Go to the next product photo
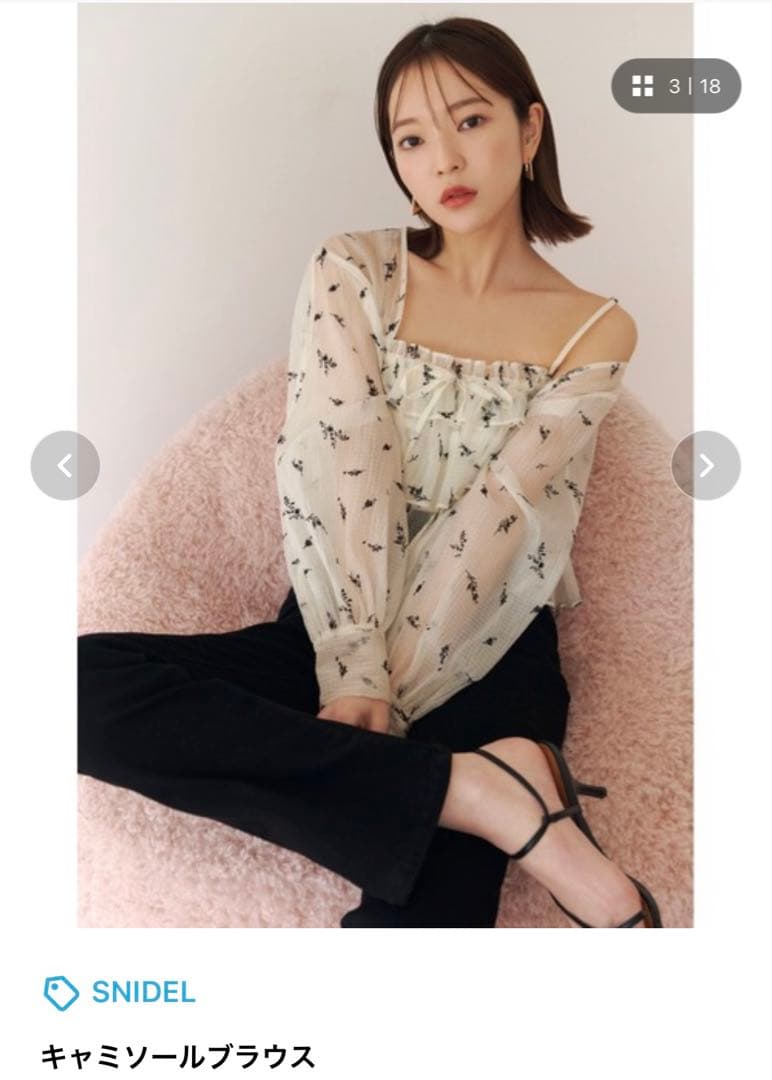772x1080 pixels. point(706,465)
